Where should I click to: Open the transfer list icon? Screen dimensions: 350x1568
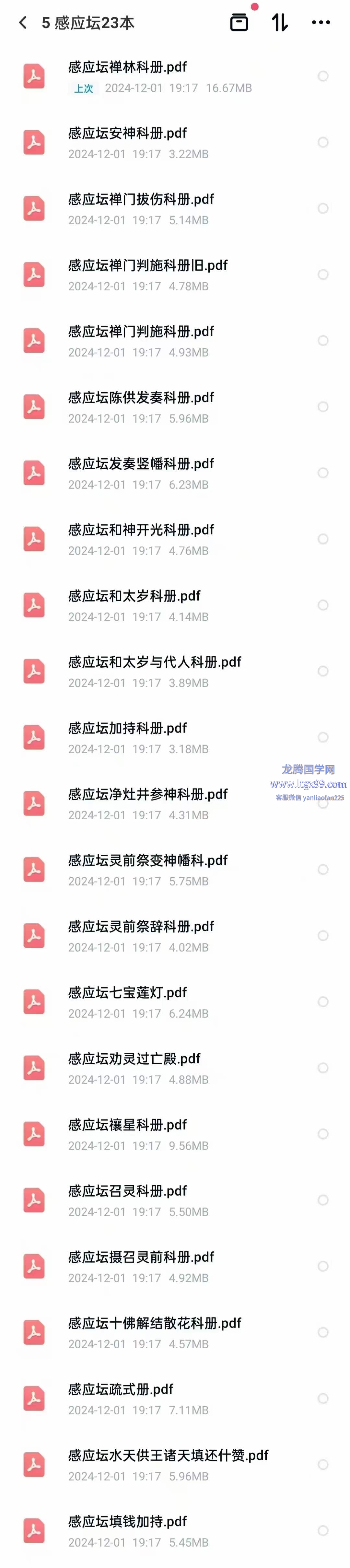(x=239, y=22)
